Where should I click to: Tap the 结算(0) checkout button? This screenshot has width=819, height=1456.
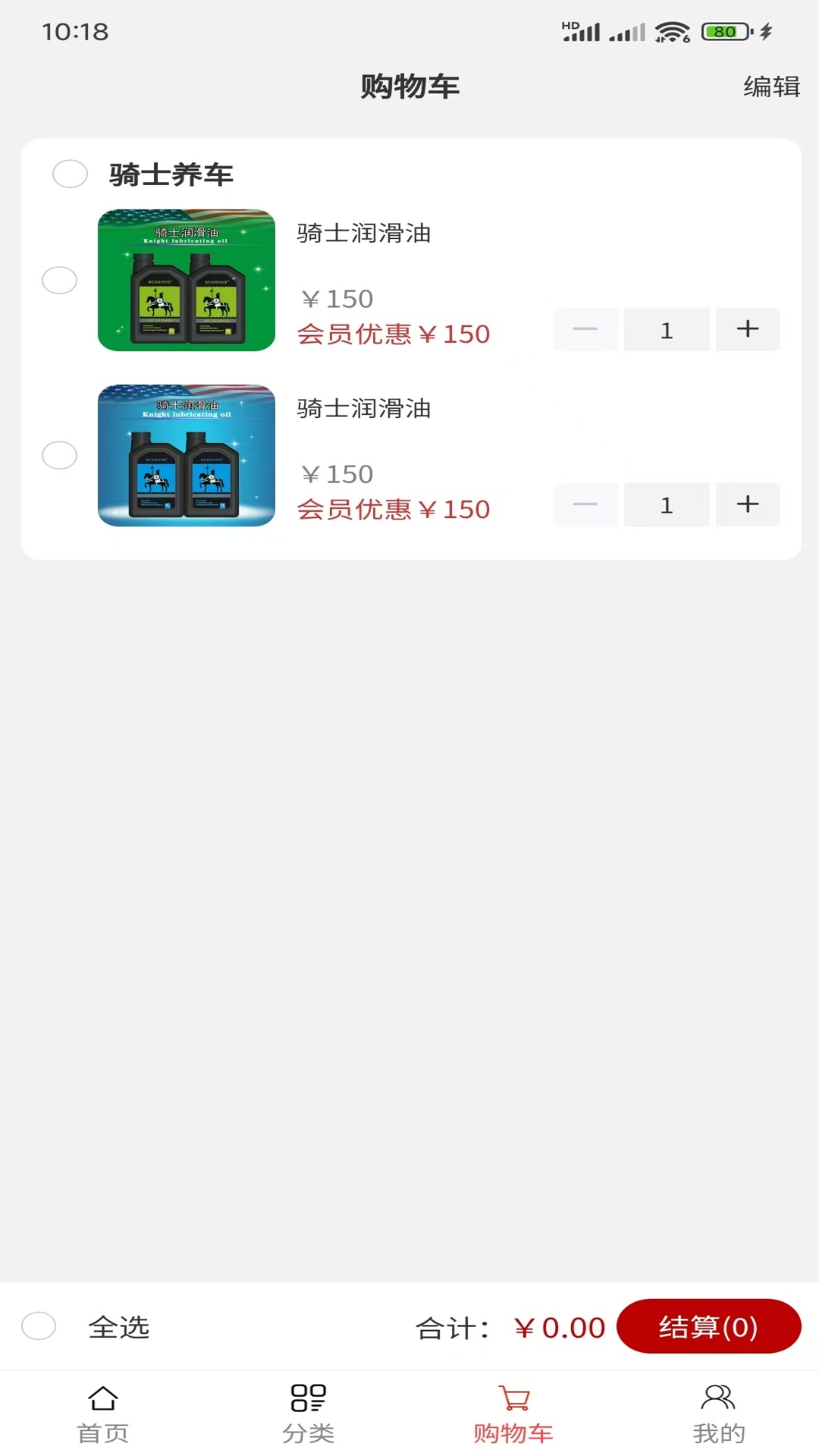pyautogui.click(x=708, y=1327)
